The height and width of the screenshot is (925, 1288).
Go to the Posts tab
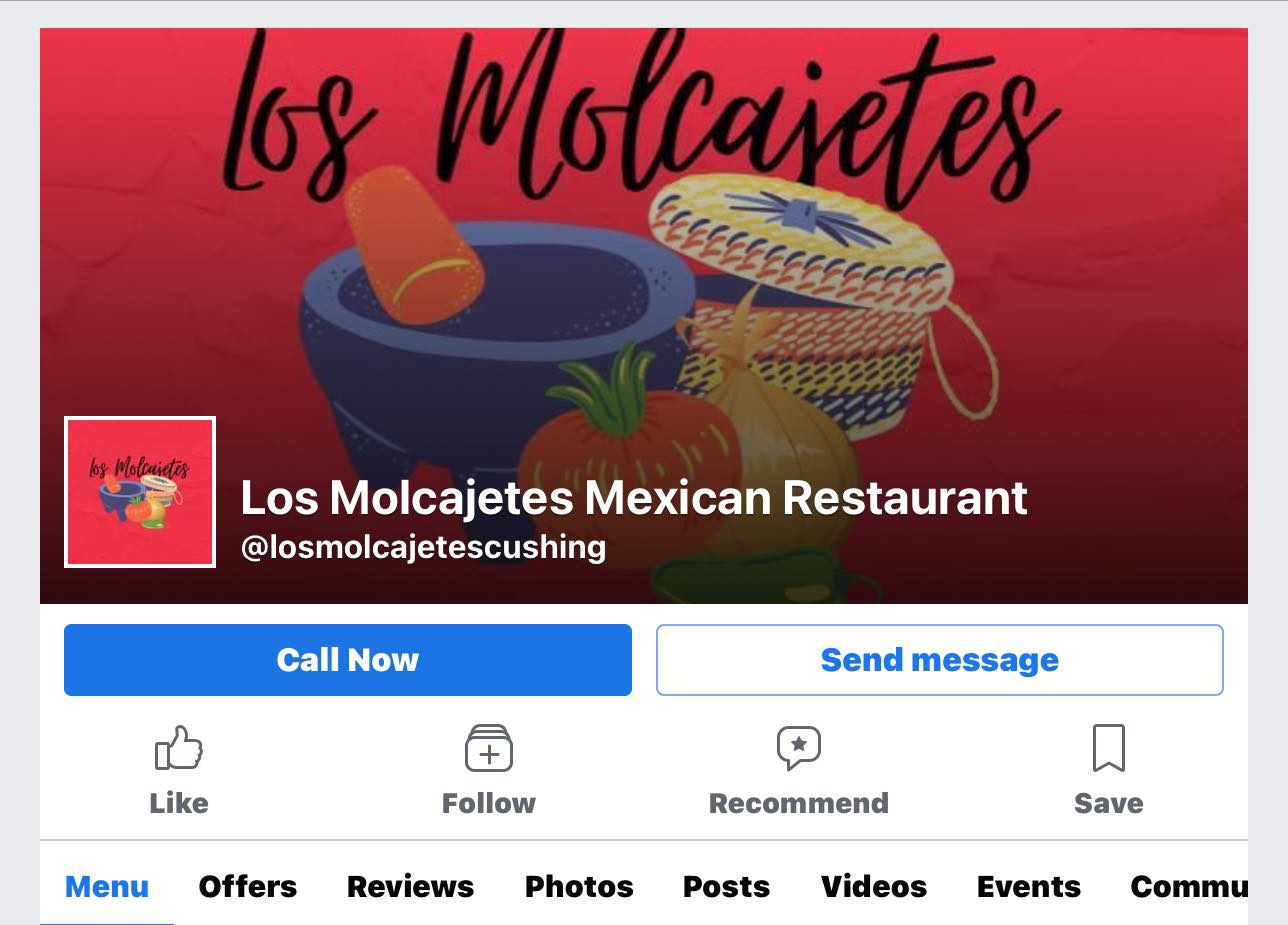726,886
